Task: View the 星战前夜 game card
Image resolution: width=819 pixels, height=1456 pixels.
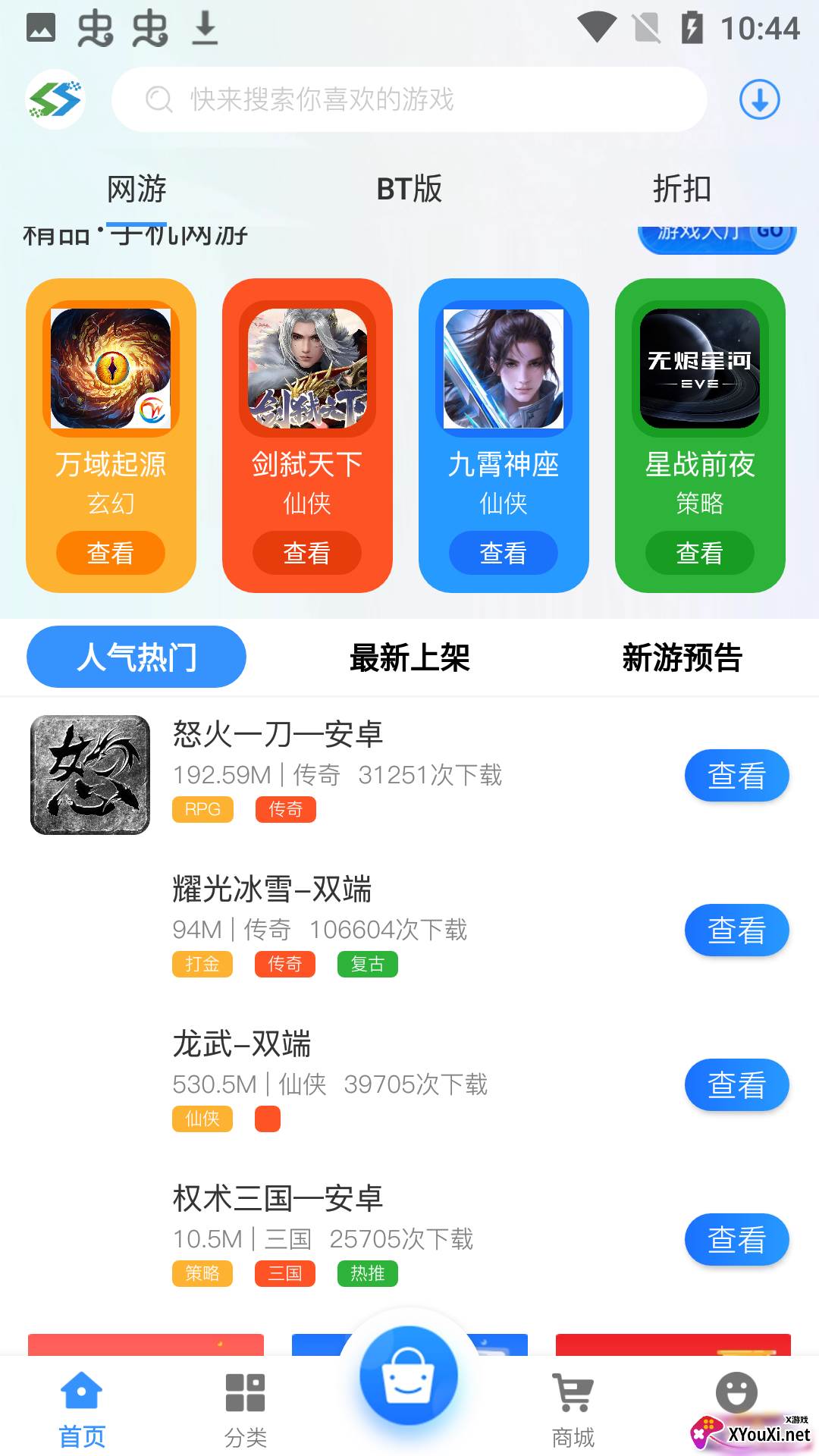Action: tap(700, 553)
